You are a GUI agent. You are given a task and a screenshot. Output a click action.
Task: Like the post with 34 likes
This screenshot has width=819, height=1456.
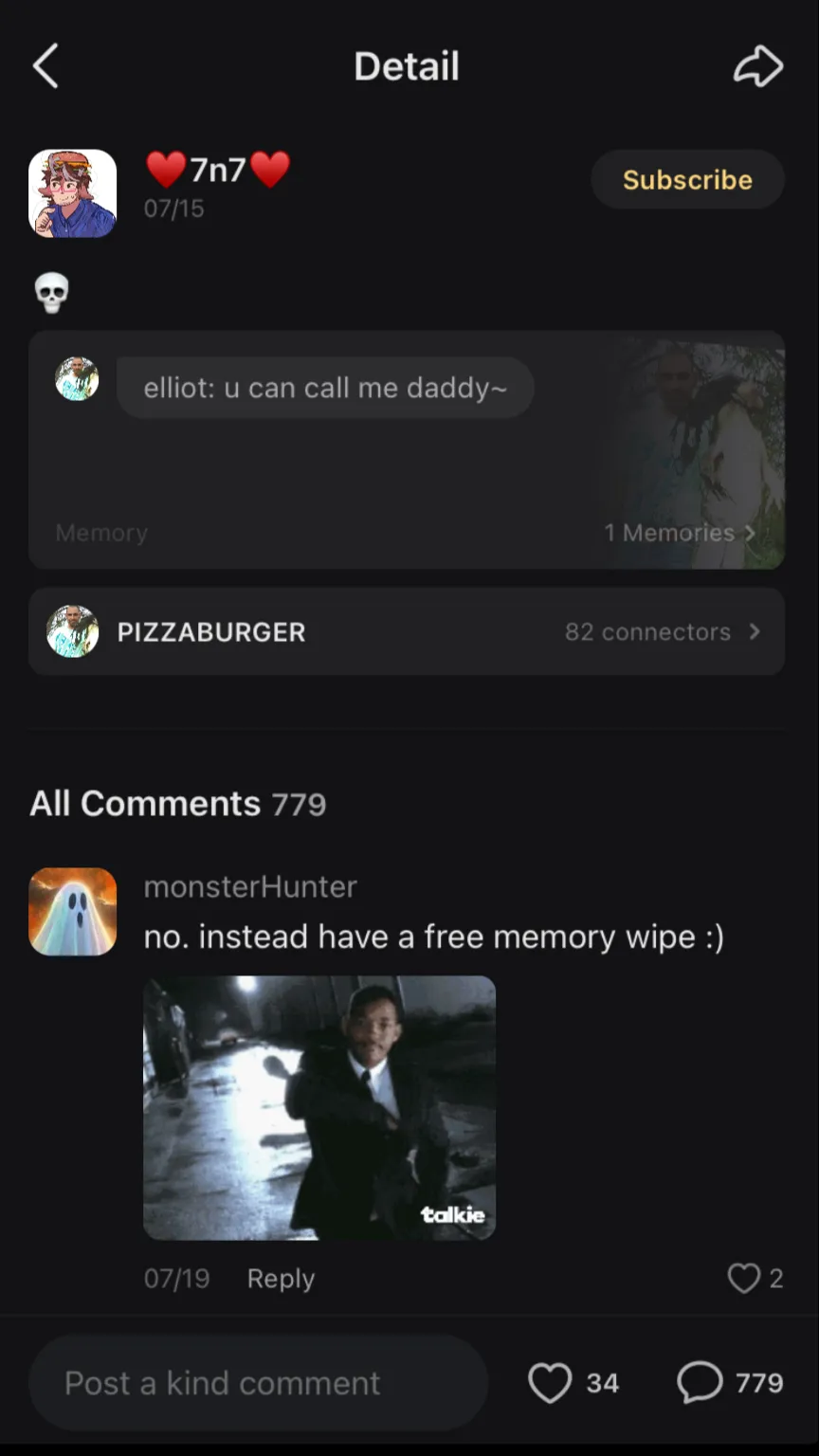coord(551,1383)
